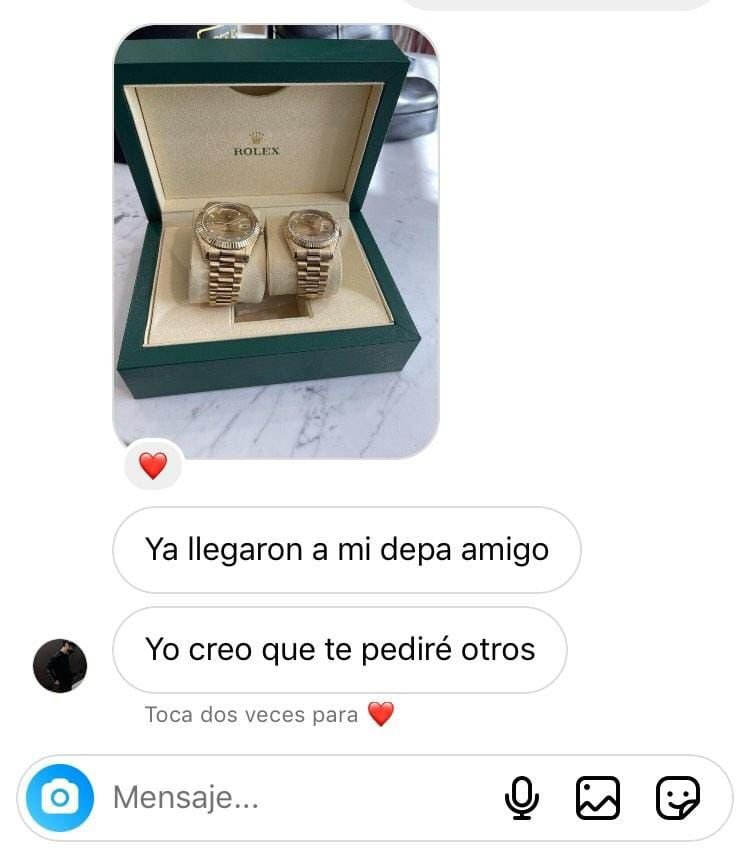Open the Rolex watches photo message
The width and height of the screenshot is (750, 858).
[275, 240]
